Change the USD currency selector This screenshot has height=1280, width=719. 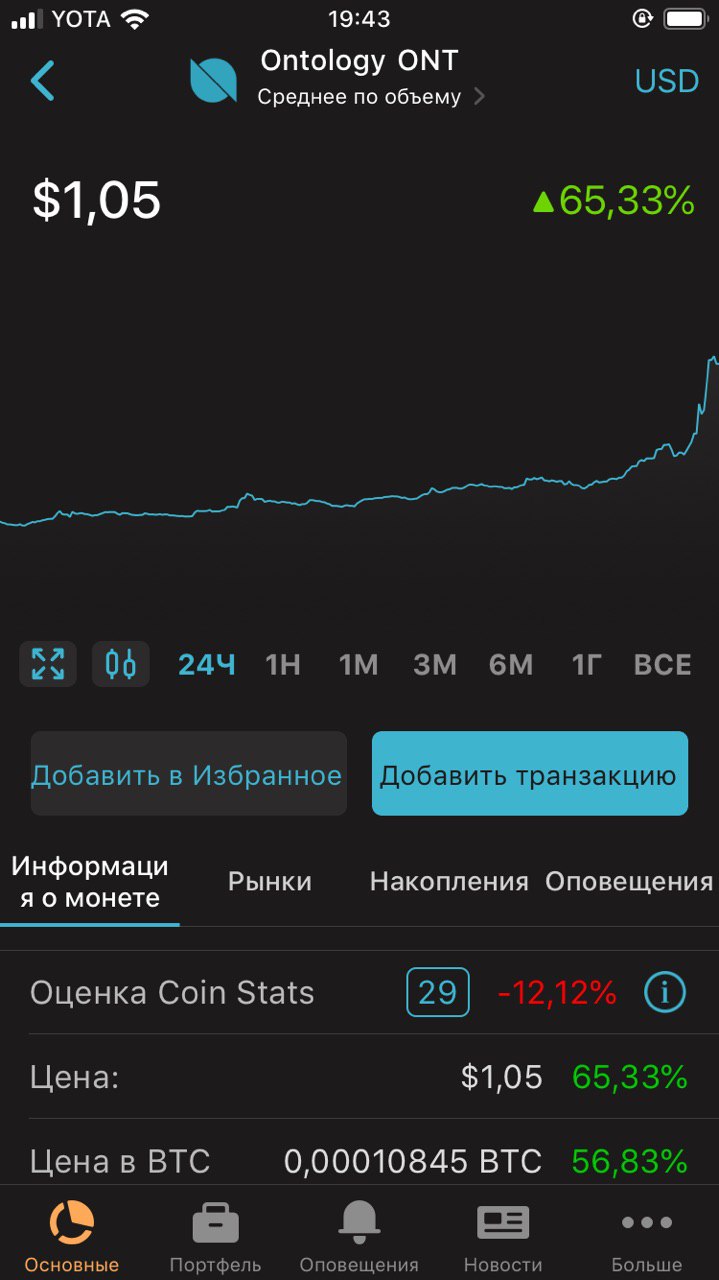coord(667,81)
